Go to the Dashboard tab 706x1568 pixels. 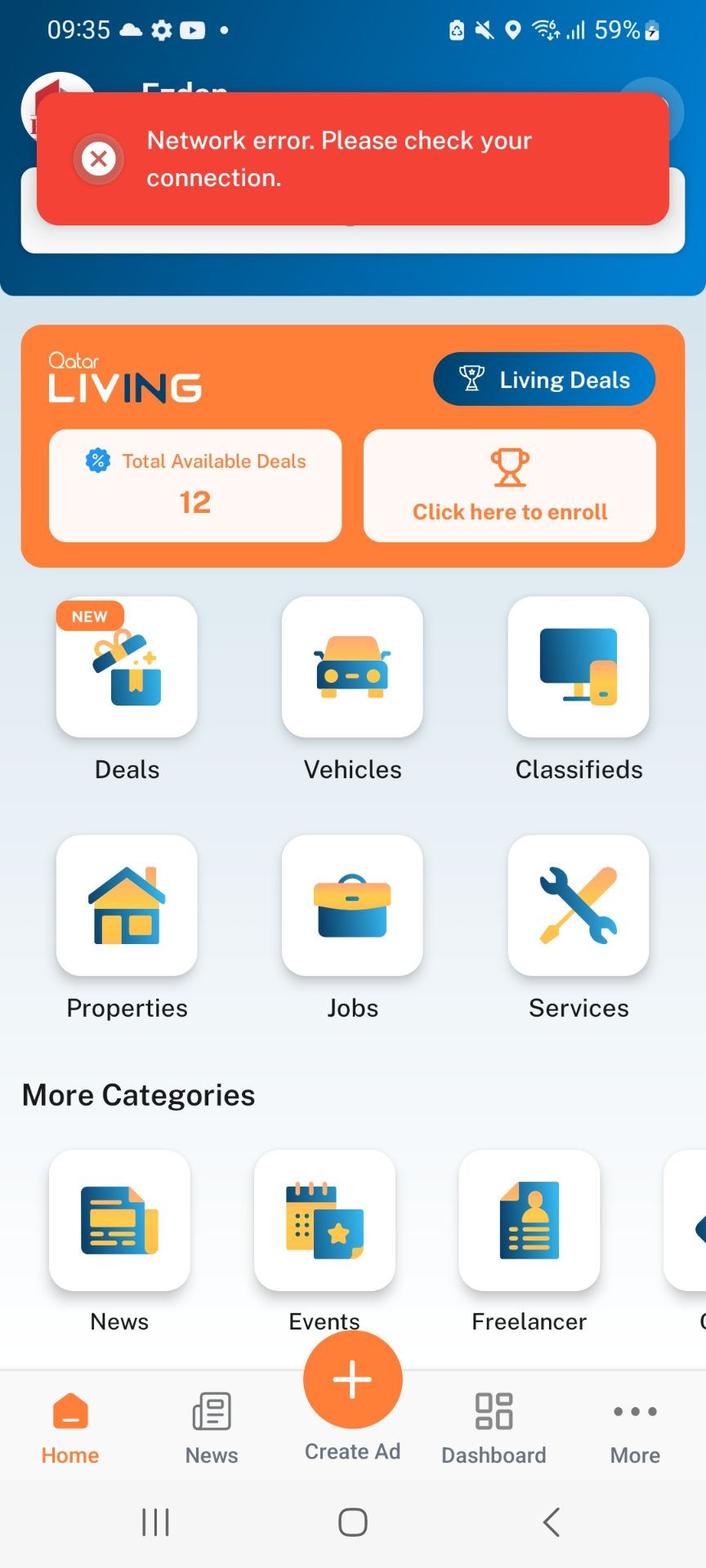point(494,1429)
